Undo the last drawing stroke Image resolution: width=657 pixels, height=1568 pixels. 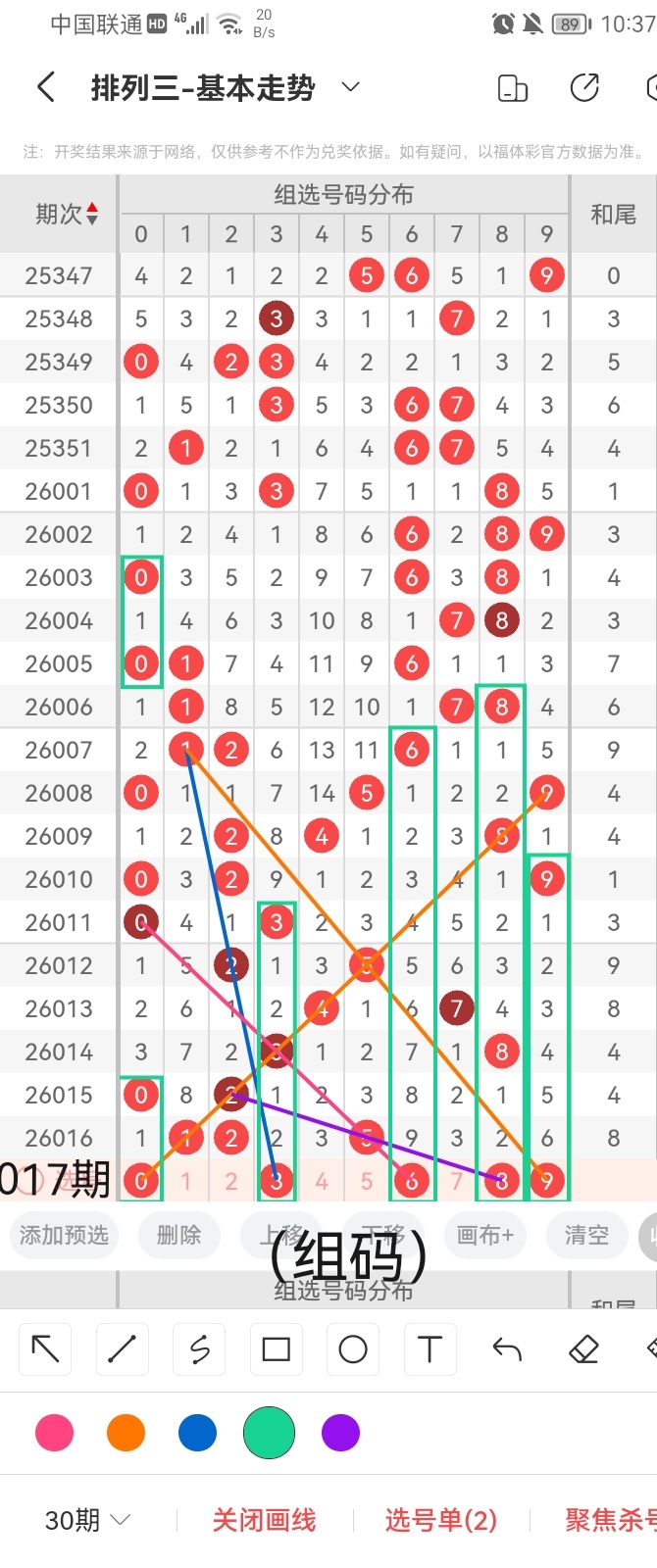[x=507, y=1349]
